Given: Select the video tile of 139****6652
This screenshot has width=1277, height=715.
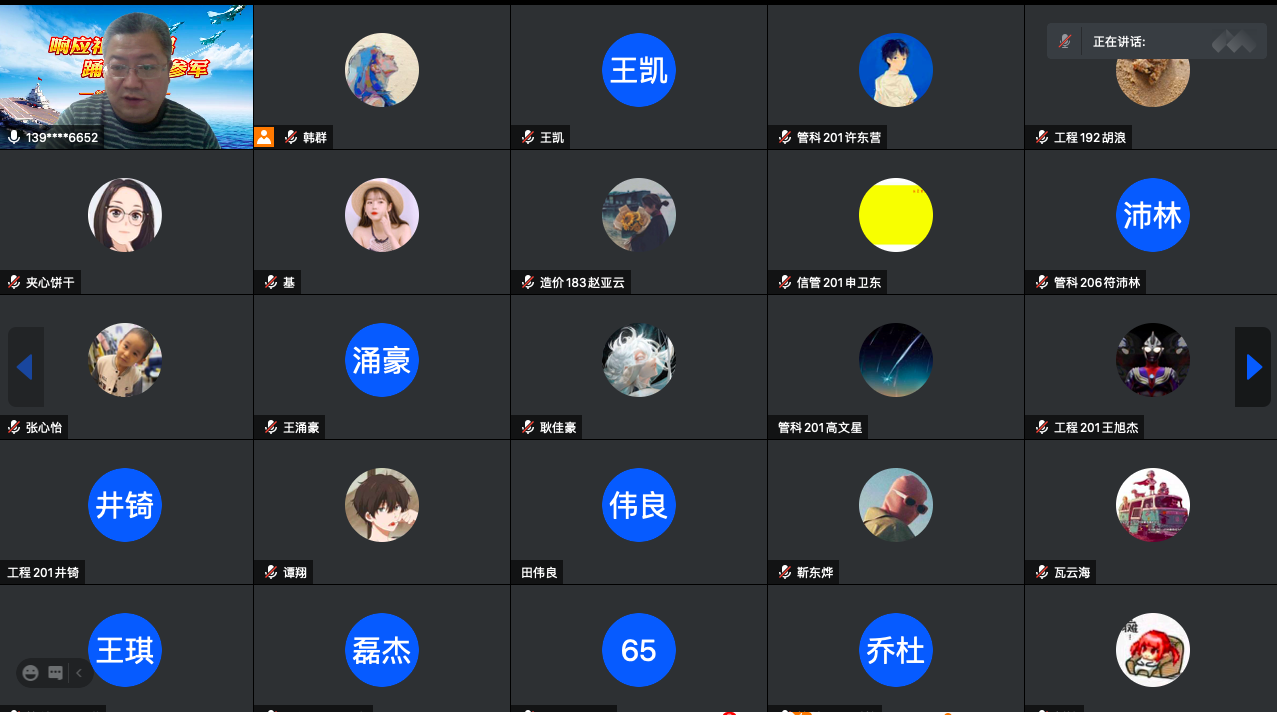Looking at the screenshot, I should (x=126, y=77).
